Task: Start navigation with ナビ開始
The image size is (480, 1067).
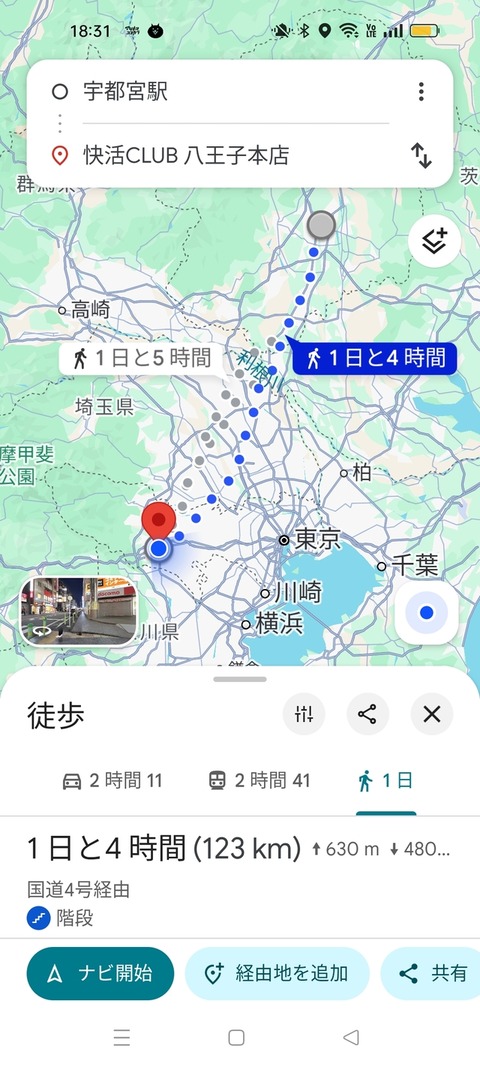Action: click(x=100, y=973)
